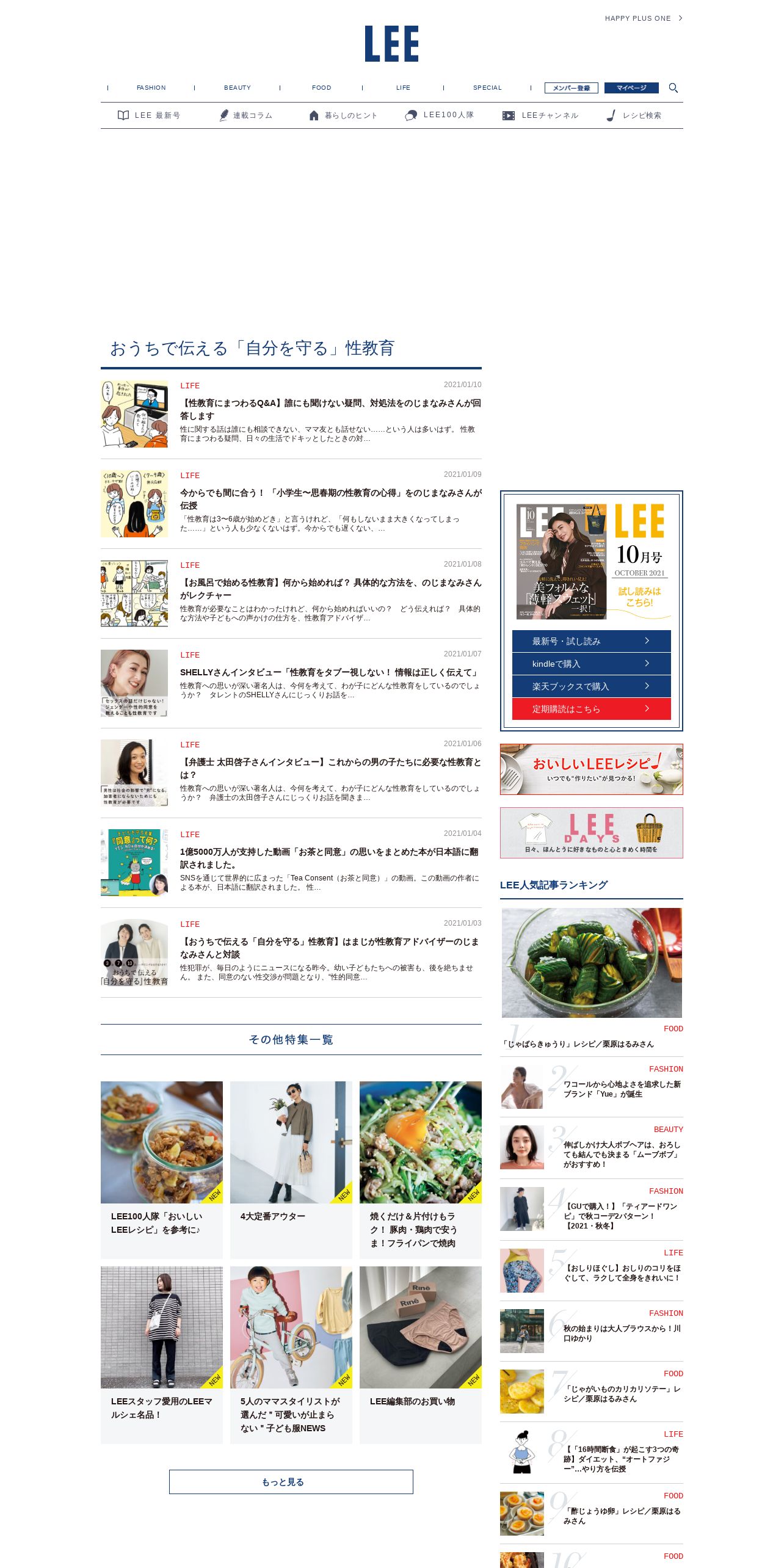Open the おいしいLEEレシピ banner

591,769
